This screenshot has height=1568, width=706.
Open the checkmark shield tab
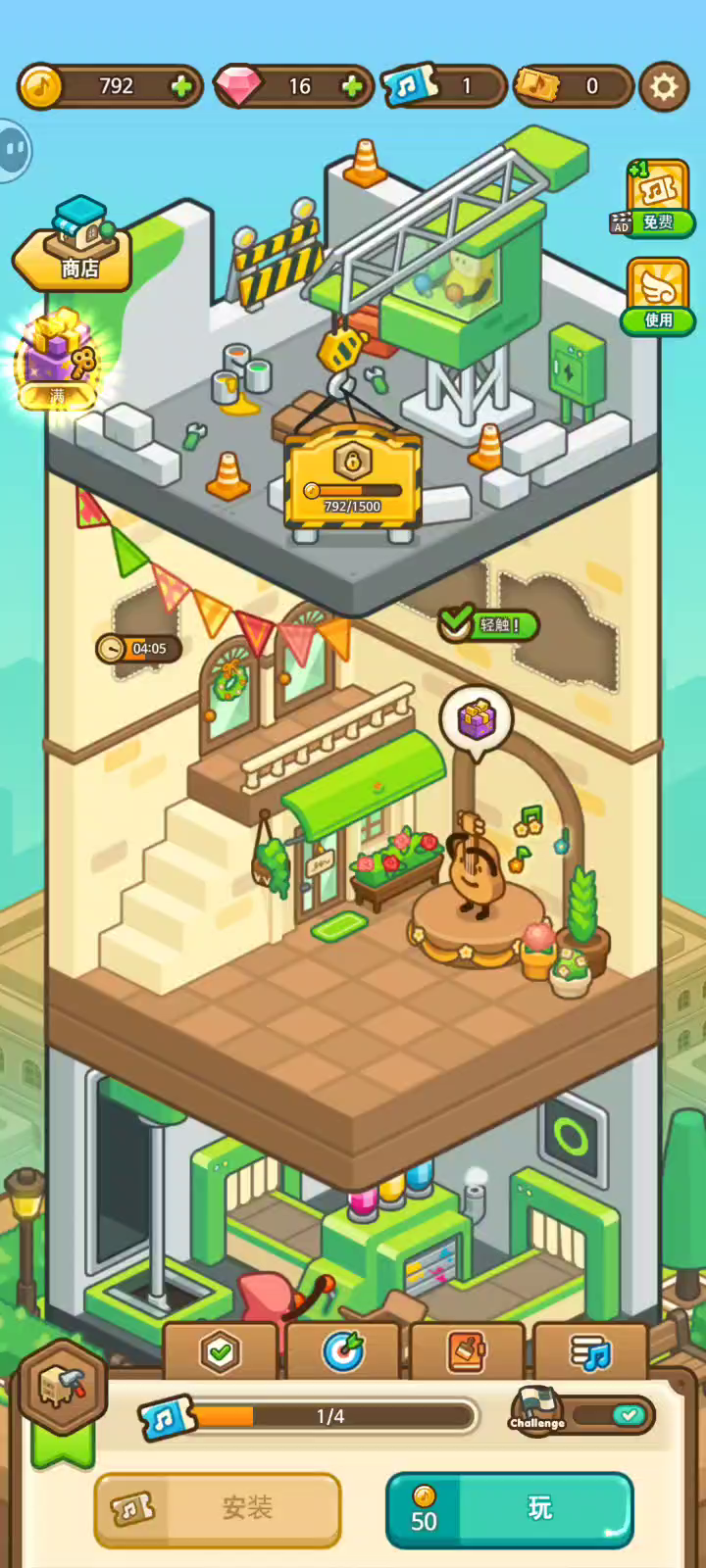pos(221,1352)
